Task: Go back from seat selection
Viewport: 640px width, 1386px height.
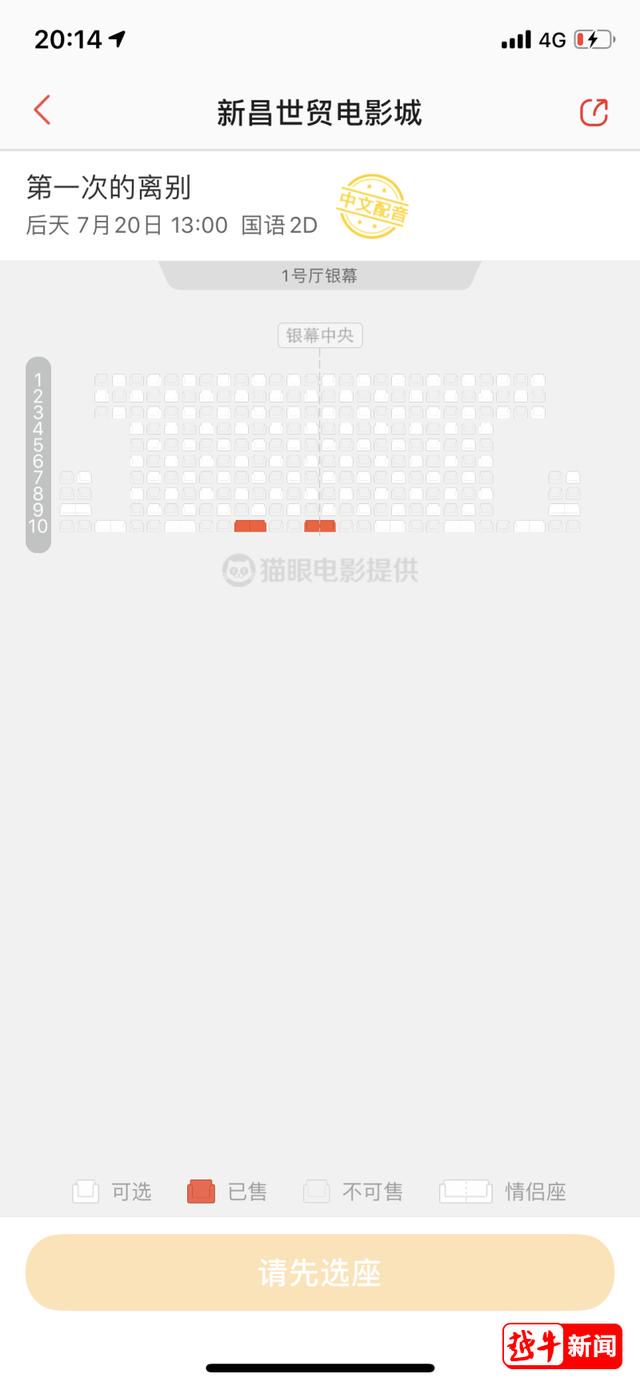Action: pyautogui.click(x=42, y=110)
